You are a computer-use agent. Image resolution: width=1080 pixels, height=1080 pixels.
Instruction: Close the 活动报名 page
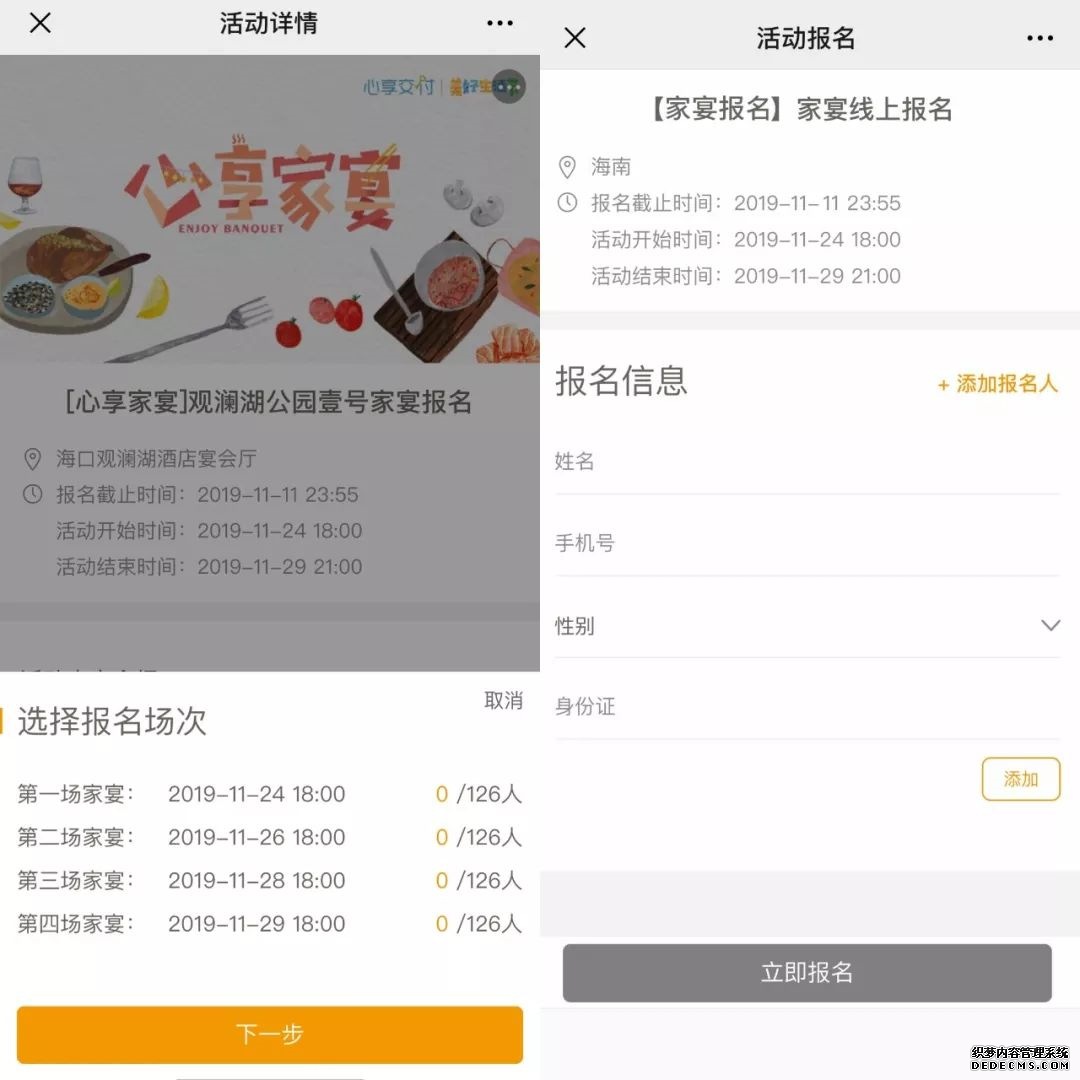pyautogui.click(x=575, y=38)
